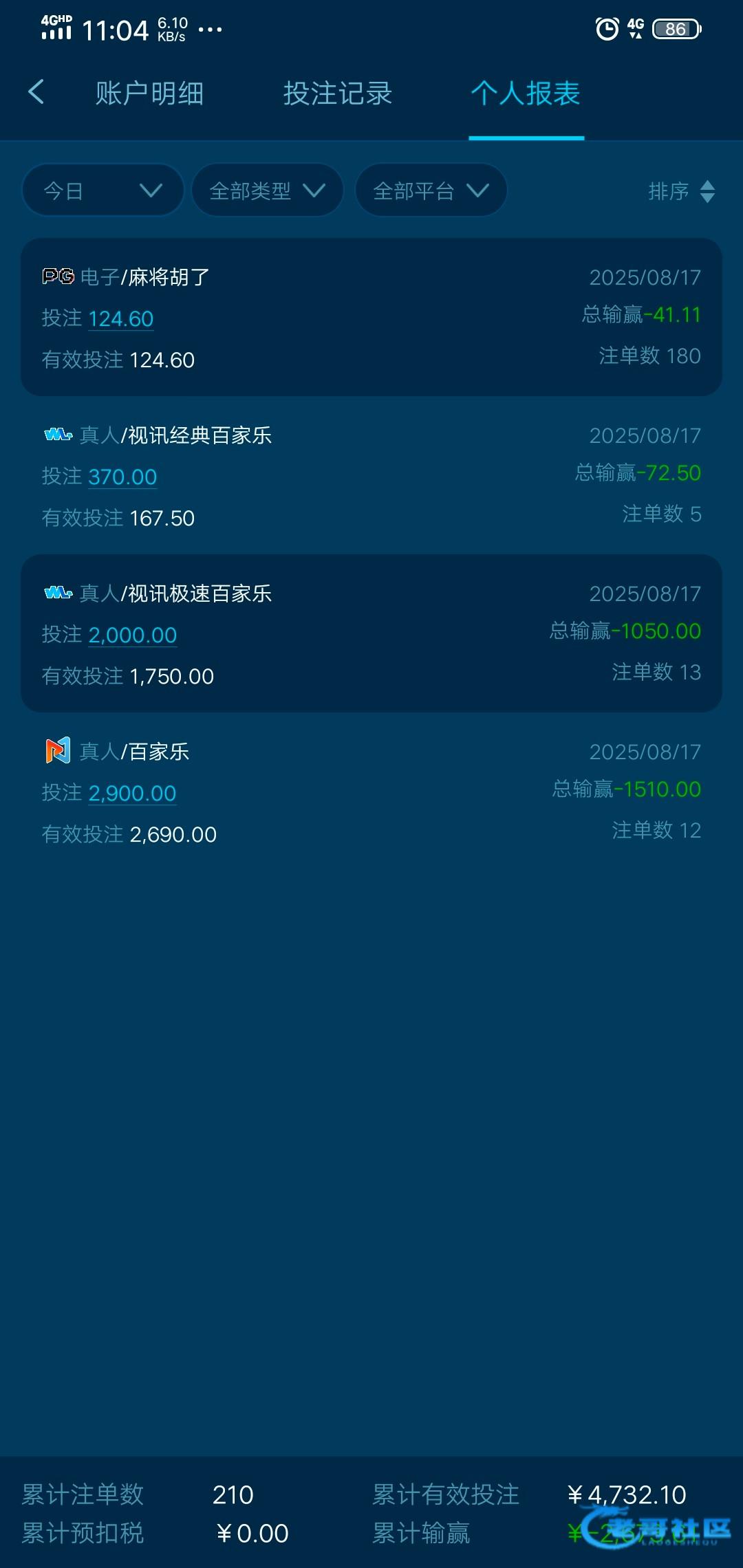743x1568 pixels.
Task: Open the 2,900.00 bet link for 真人/百家乐
Action: 133,794
